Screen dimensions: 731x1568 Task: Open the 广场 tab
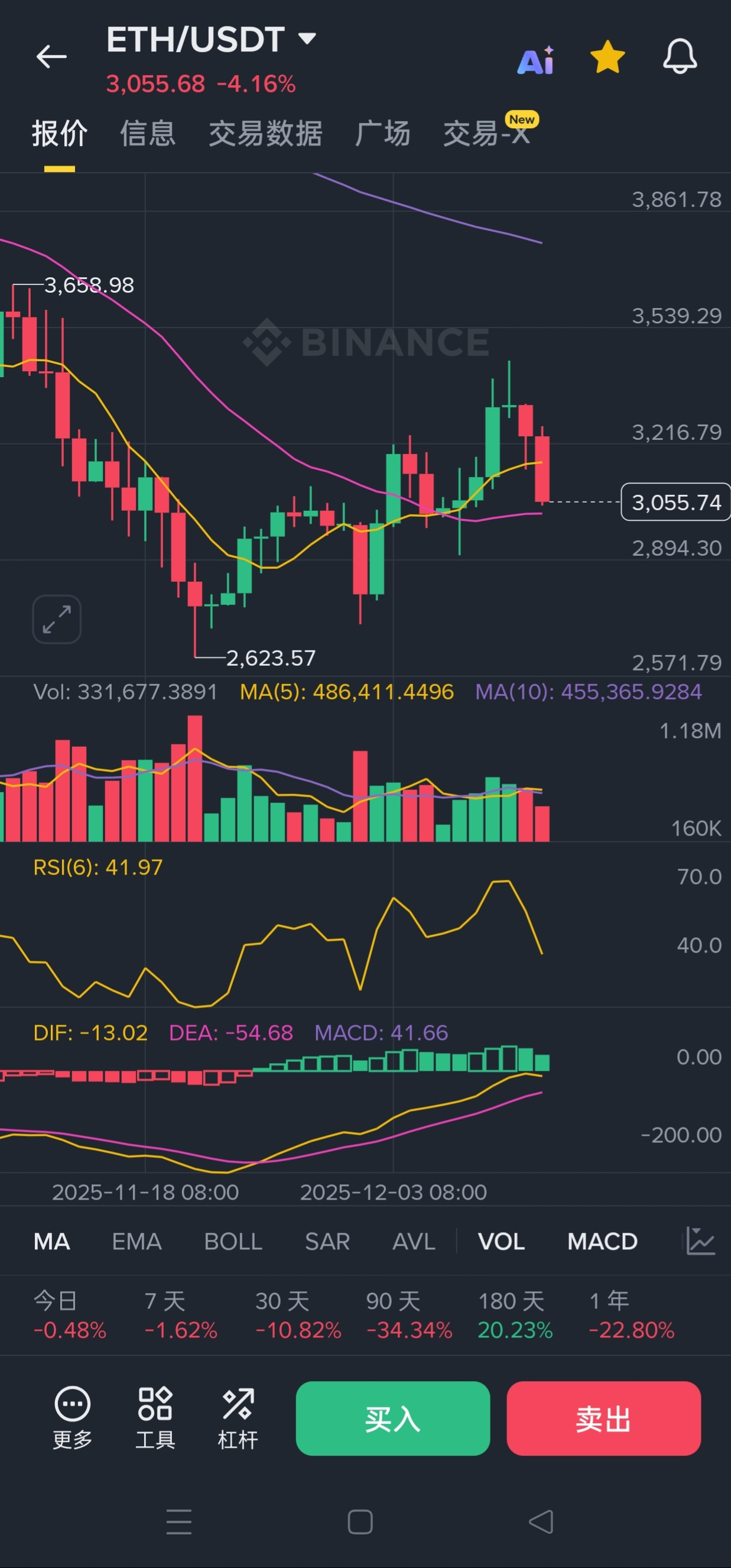pyautogui.click(x=382, y=133)
